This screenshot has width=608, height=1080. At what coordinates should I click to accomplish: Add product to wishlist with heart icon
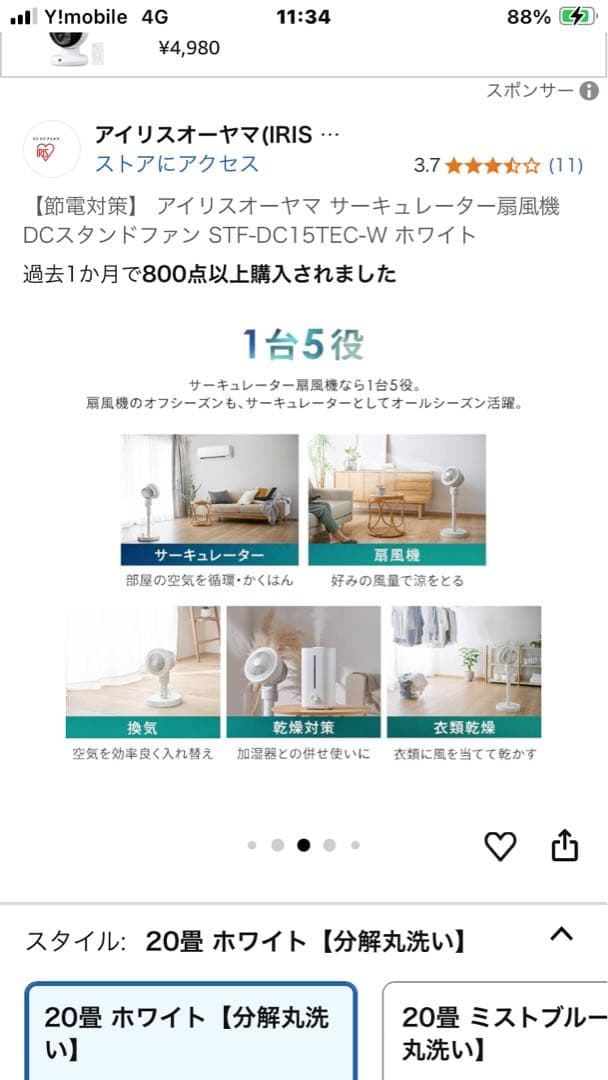[500, 846]
